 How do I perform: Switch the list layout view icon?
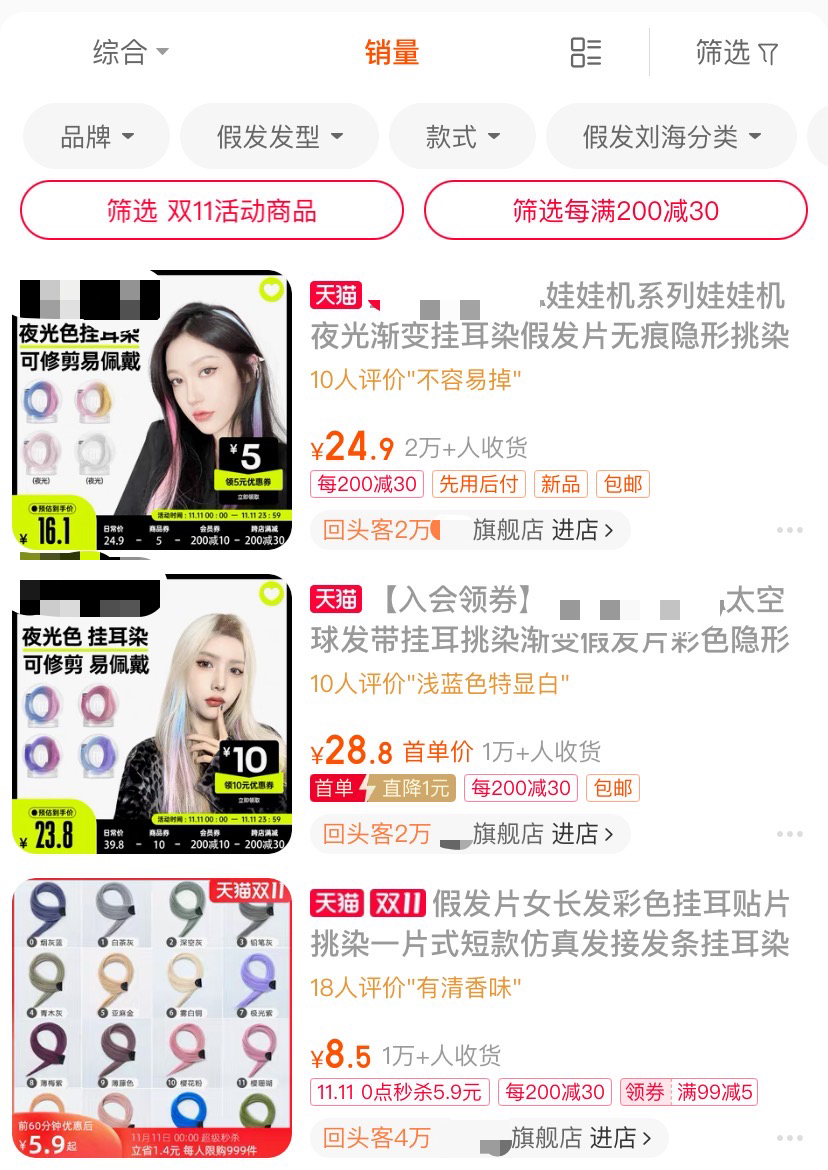[x=585, y=52]
